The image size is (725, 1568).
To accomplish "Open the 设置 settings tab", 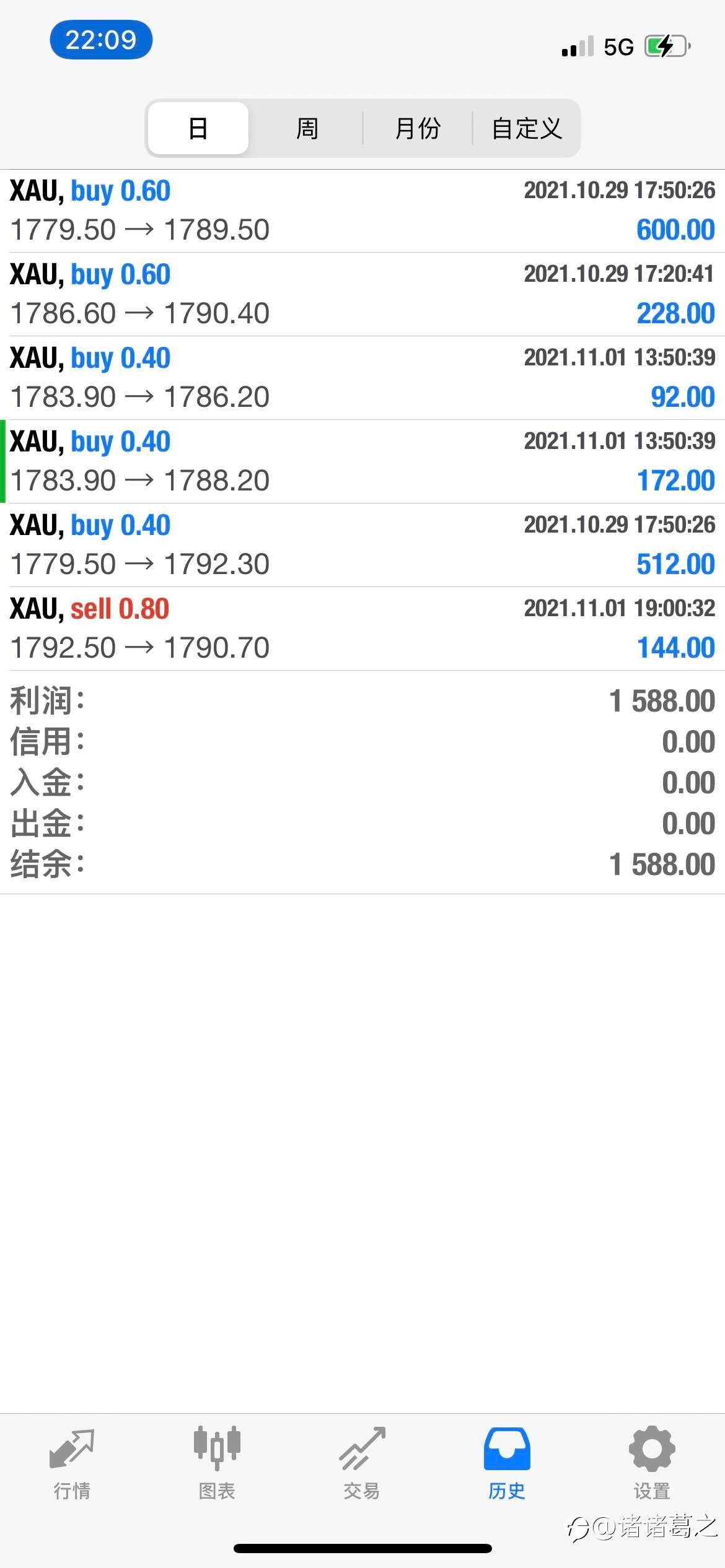I will point(652,1463).
